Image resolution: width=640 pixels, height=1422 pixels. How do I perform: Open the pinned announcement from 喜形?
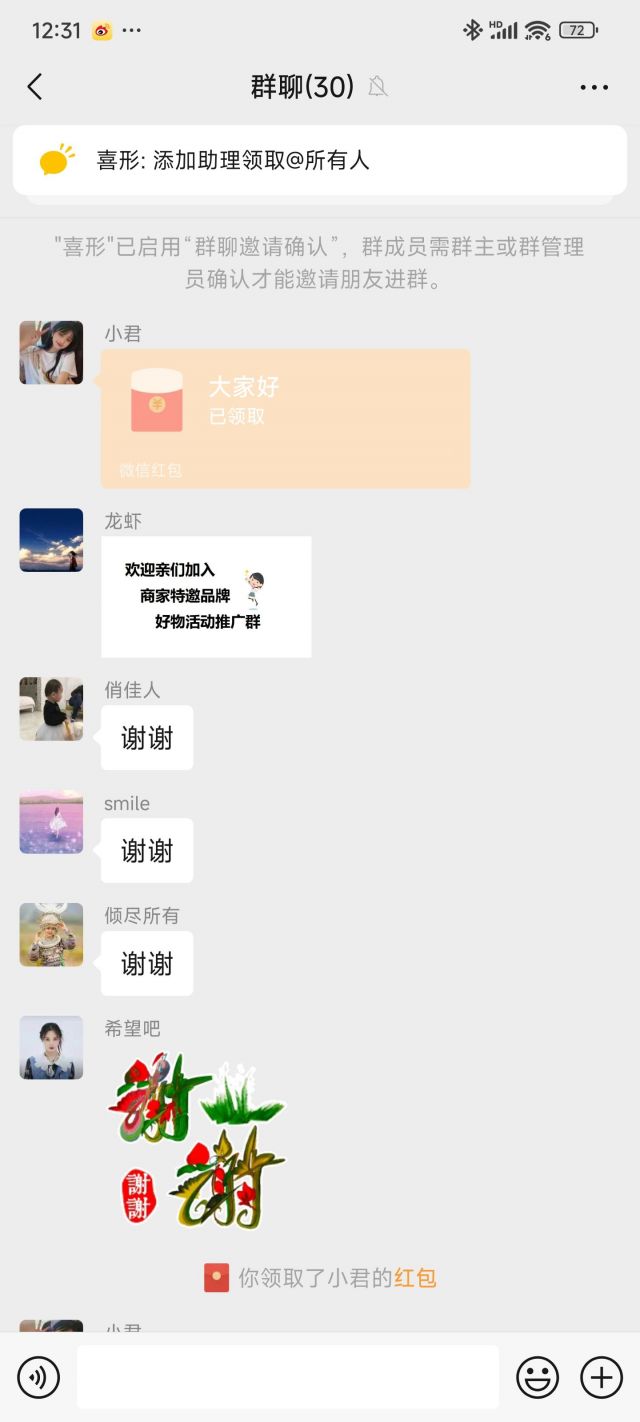(319, 160)
